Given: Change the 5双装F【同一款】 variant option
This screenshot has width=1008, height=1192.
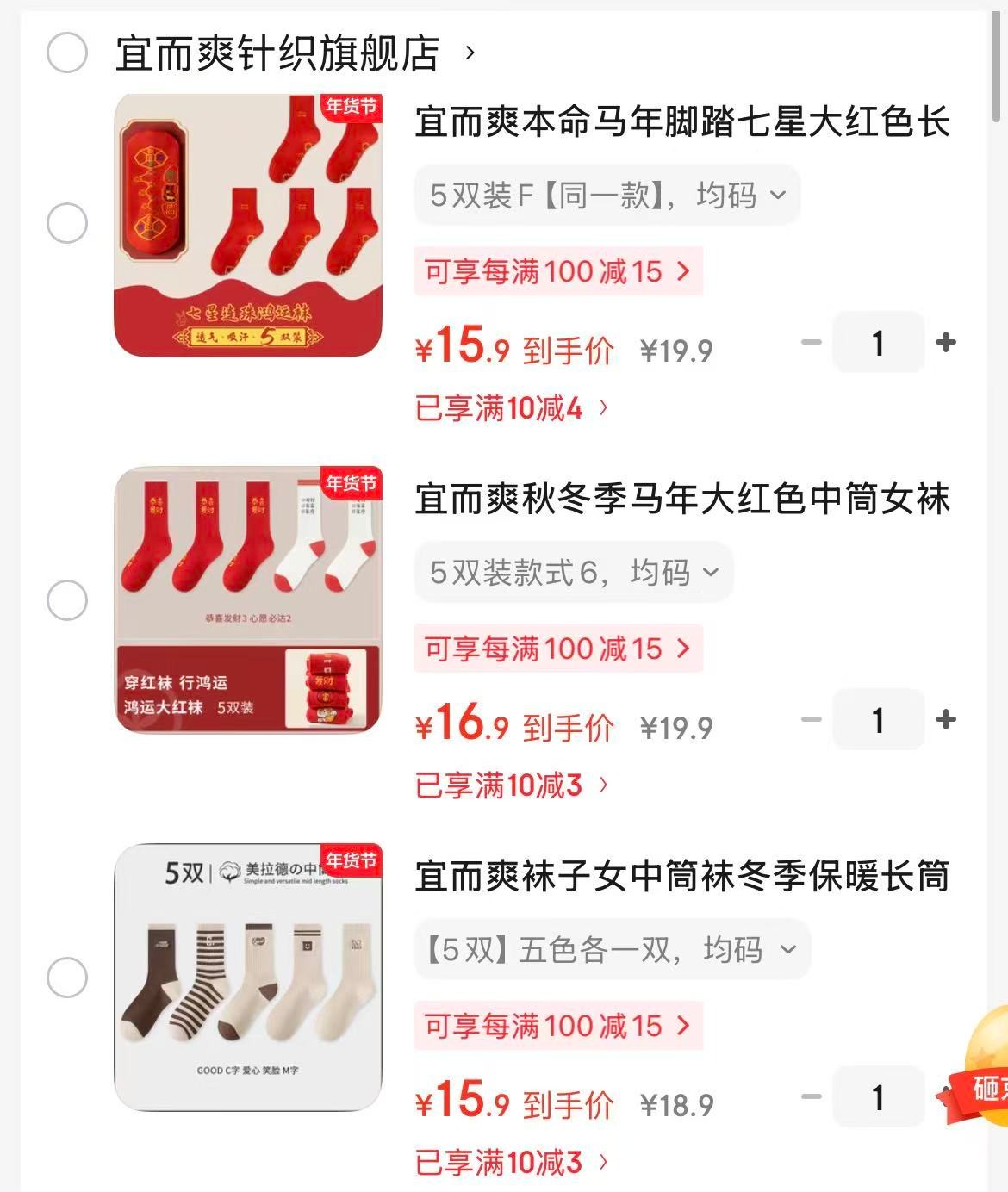Looking at the screenshot, I should tap(607, 196).
